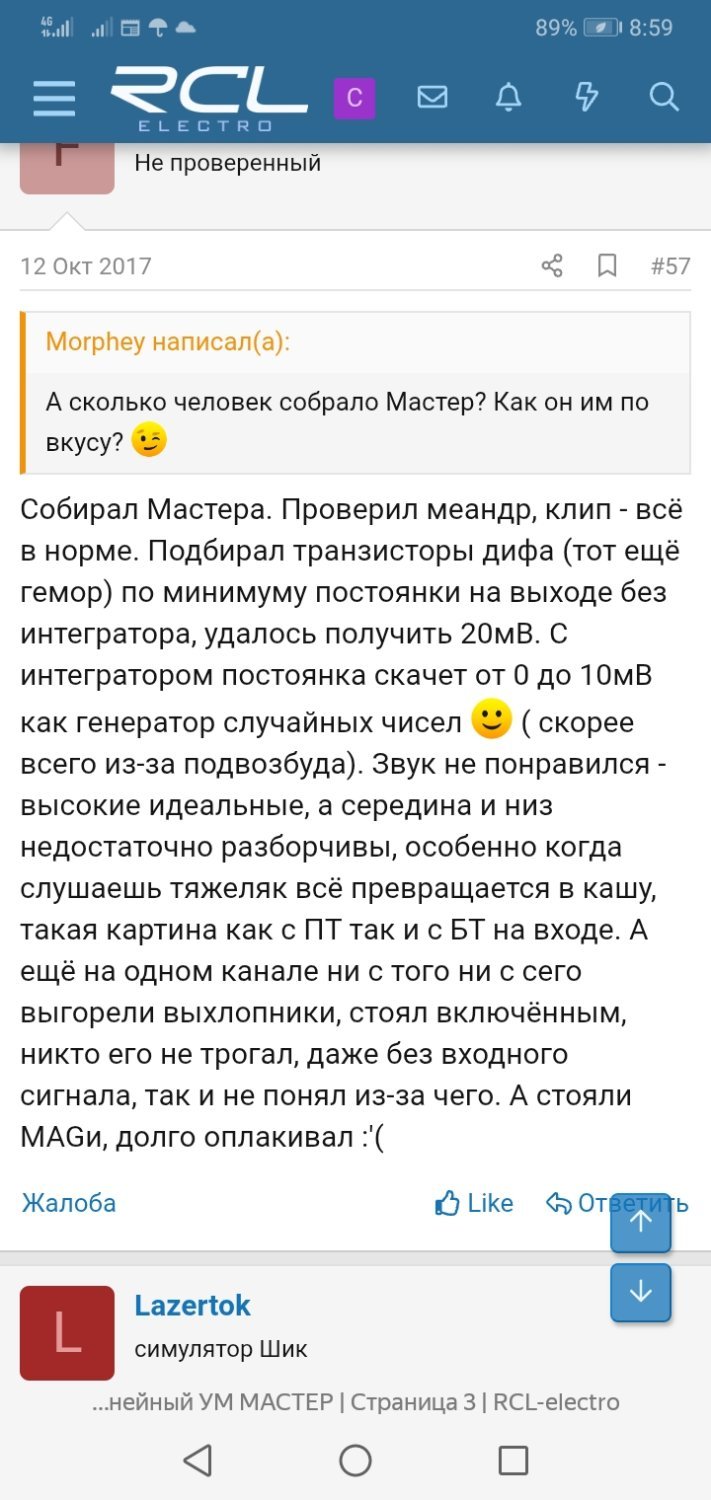Report the post via Жалоба
The image size is (711, 1500).
(x=69, y=1203)
